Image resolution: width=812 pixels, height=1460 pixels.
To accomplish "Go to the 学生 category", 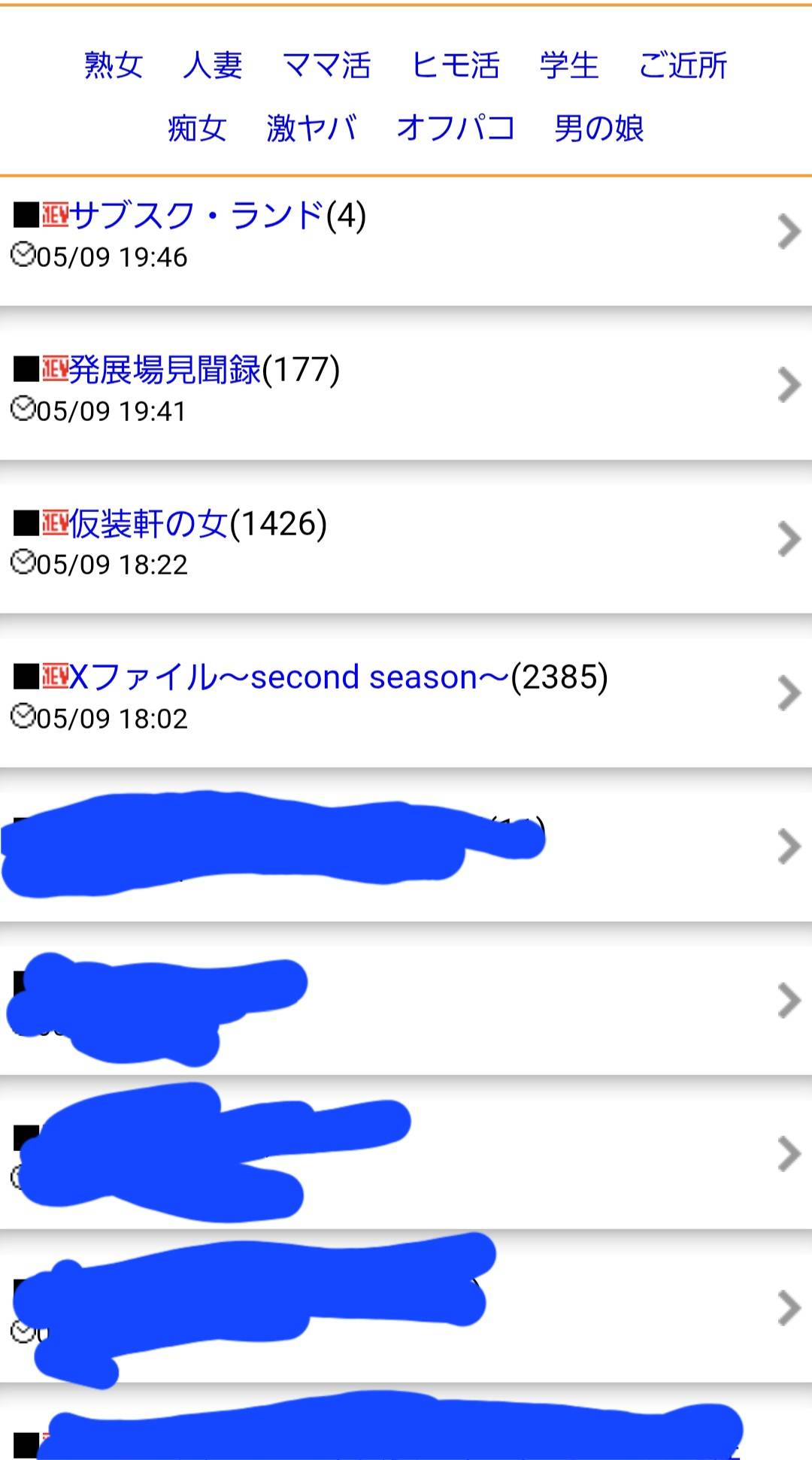I will 569,65.
